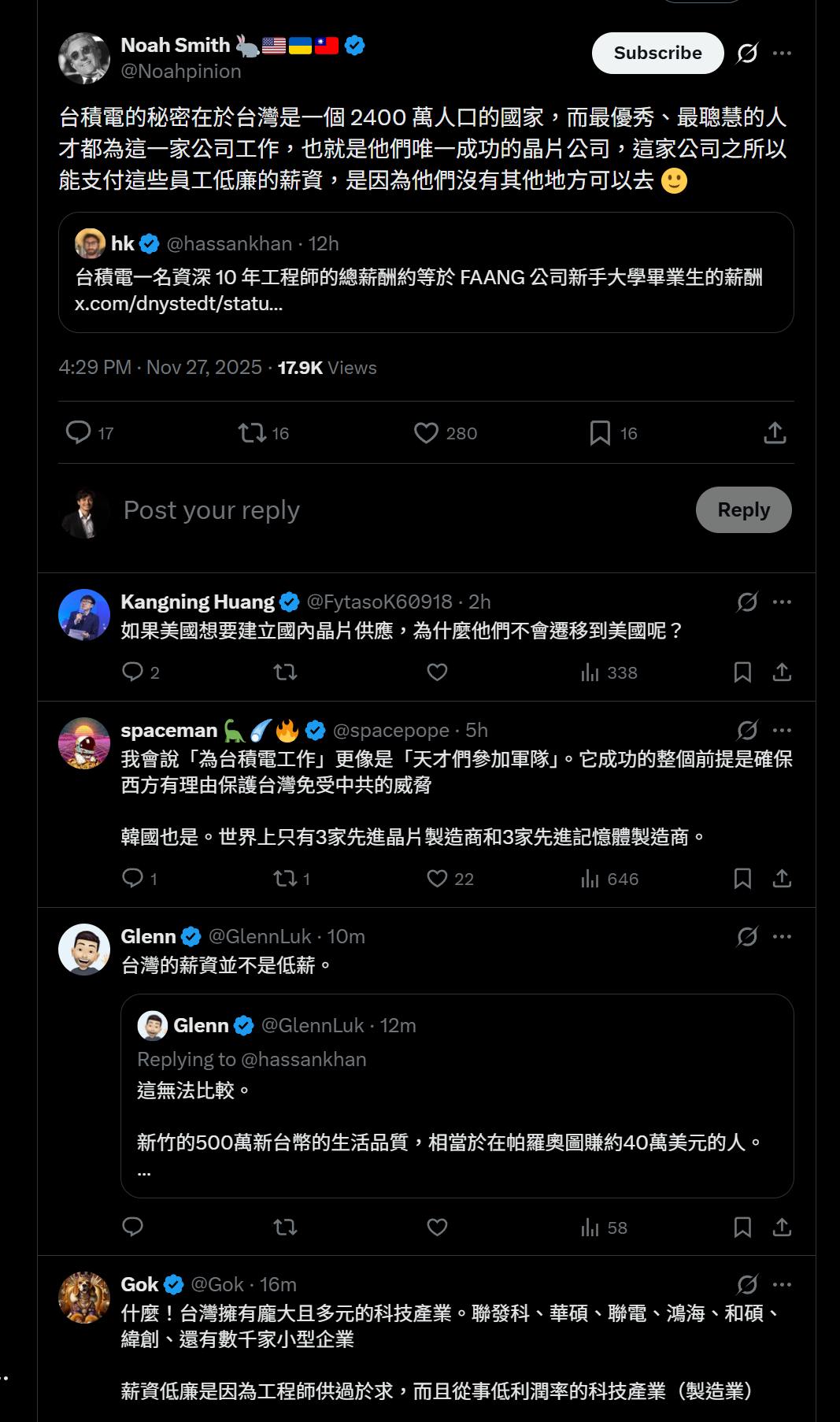
Task: Share Noah Smith's main post
Action: click(x=775, y=433)
